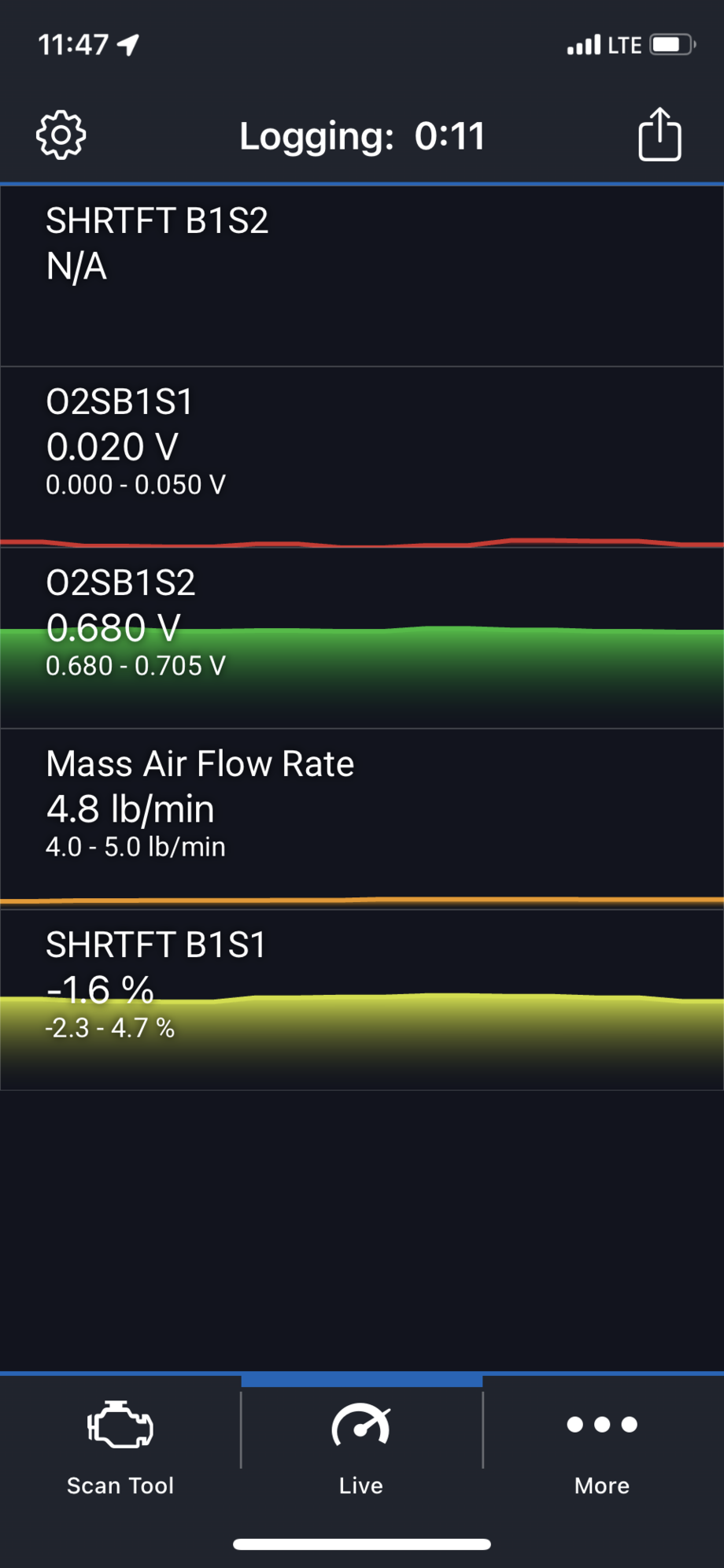Tap the O2SB1S2 sensor row
The image size is (724, 1568).
coord(362,638)
